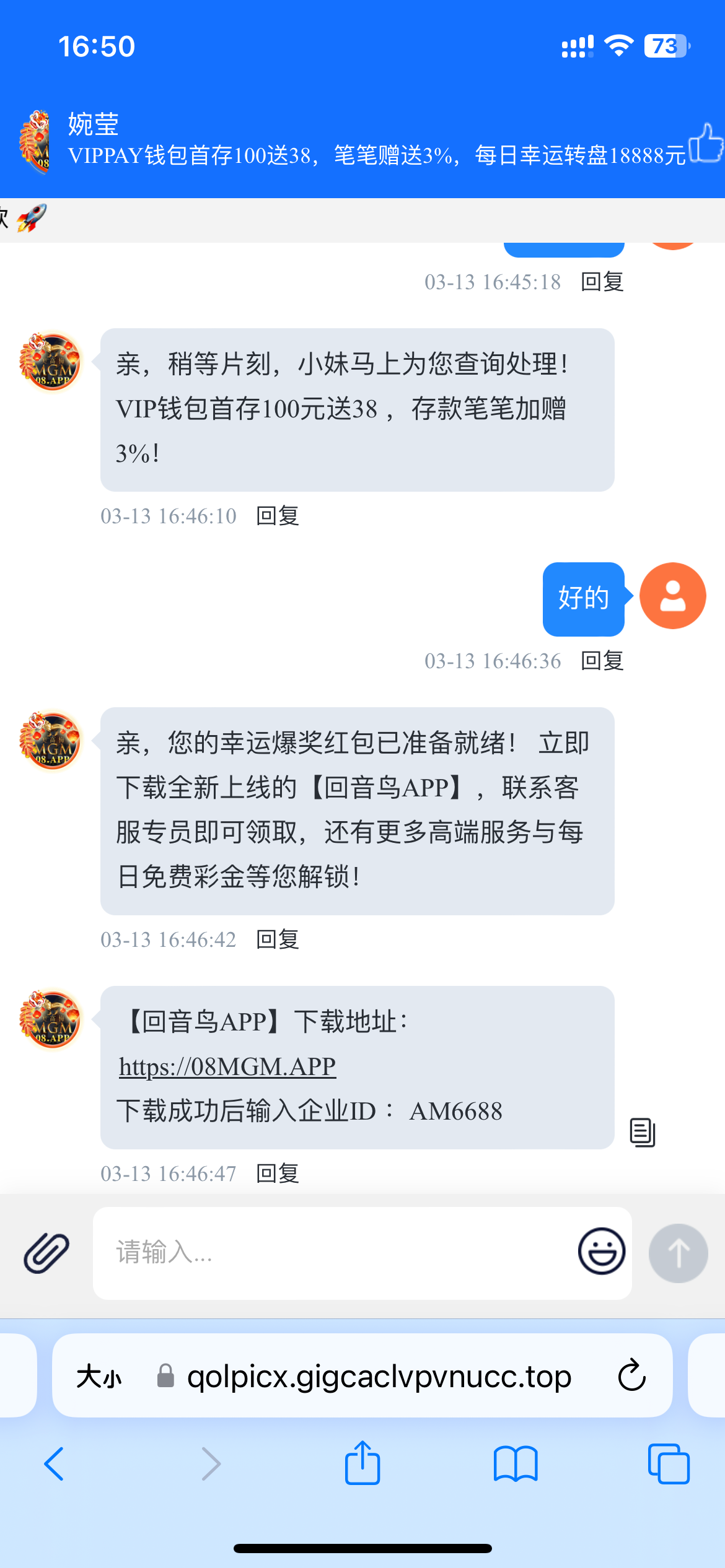Screen dimensions: 725x1568
Task: Tap the thumbs-up icon in header
Action: pos(706,144)
